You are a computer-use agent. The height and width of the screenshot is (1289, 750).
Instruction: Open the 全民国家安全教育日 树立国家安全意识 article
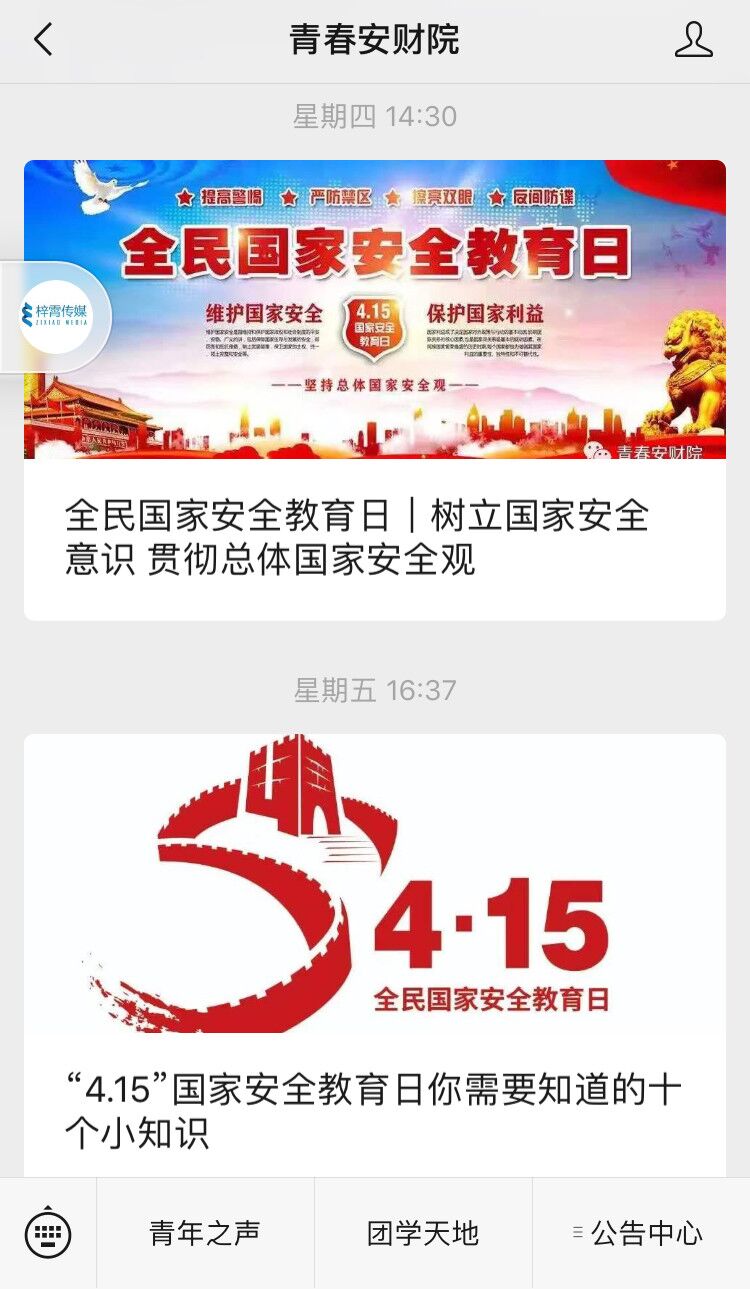click(x=374, y=537)
